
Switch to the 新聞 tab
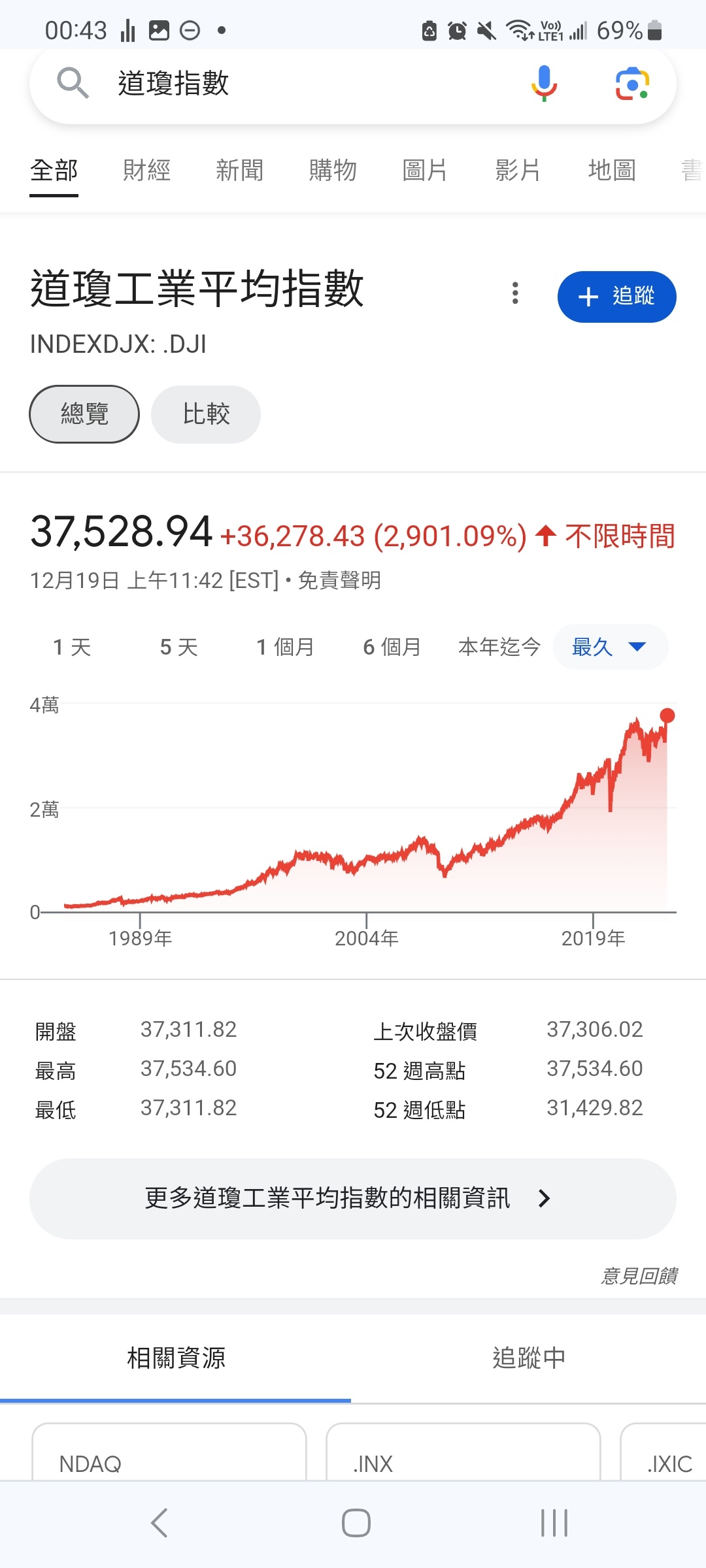tap(240, 171)
